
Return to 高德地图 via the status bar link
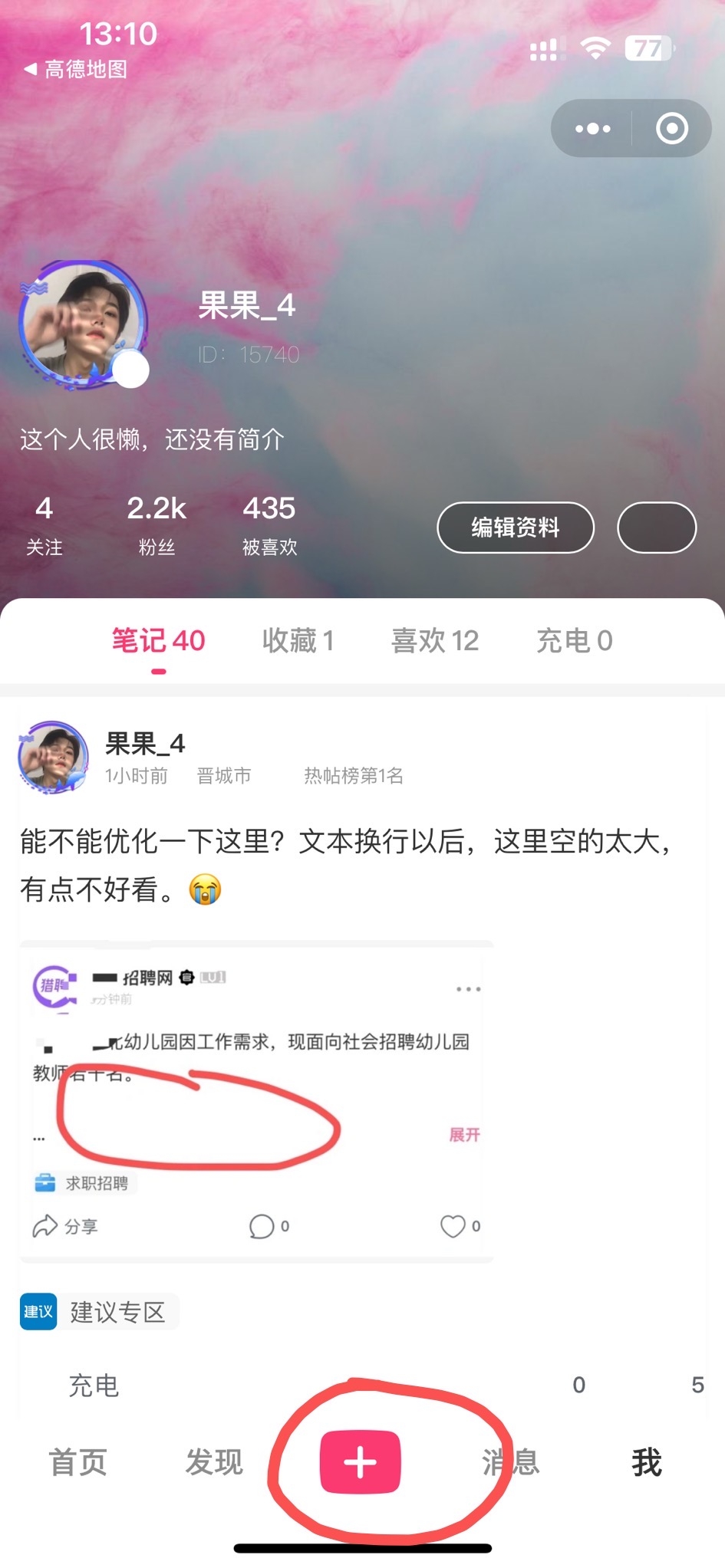click(x=77, y=70)
